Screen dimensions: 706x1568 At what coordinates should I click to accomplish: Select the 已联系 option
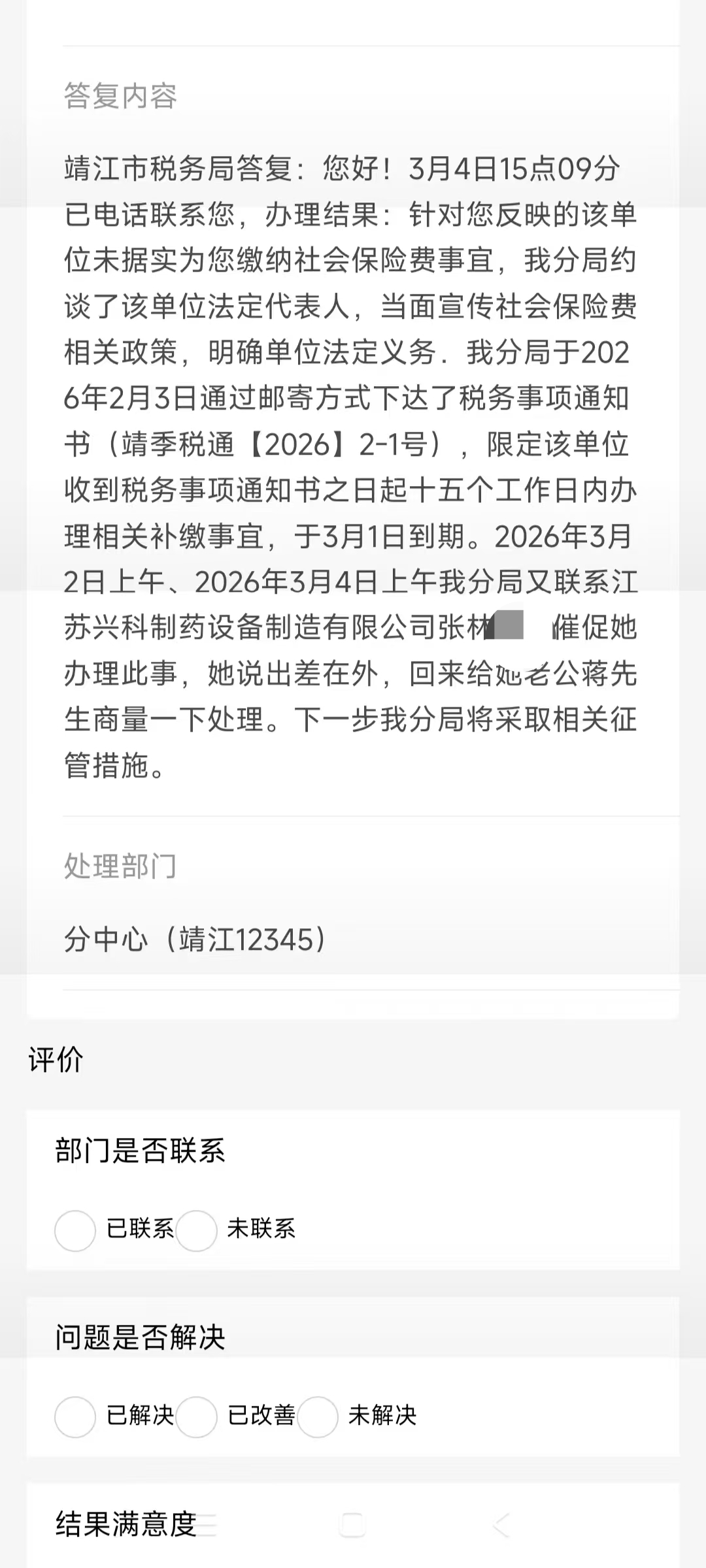pyautogui.click(x=75, y=1231)
